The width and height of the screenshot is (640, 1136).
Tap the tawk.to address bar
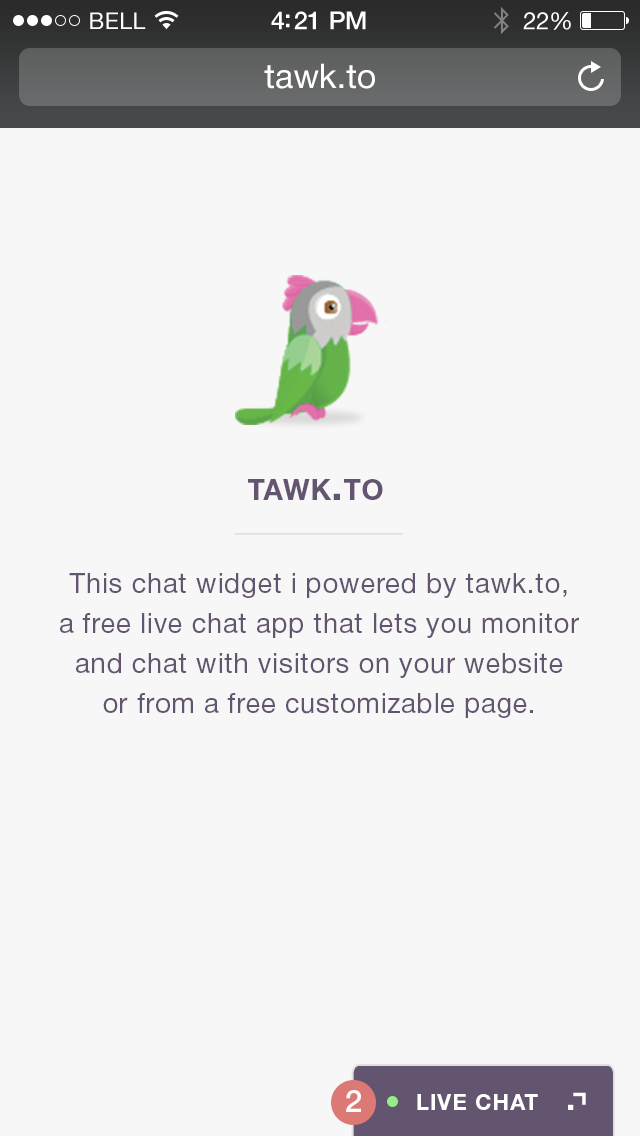pos(320,77)
